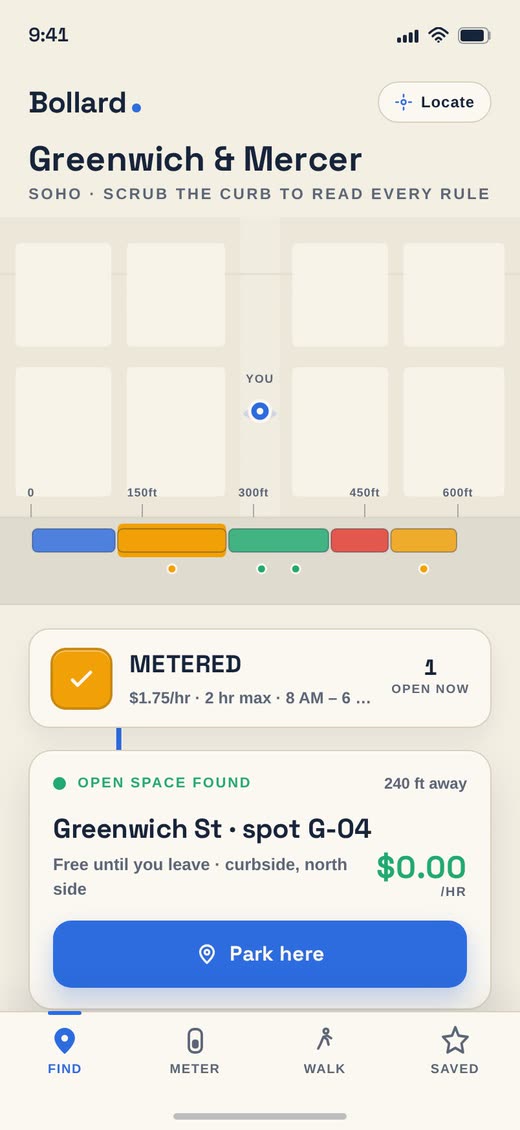Switch to the Walk tab
The height and width of the screenshot is (1130, 520).
[325, 1051]
